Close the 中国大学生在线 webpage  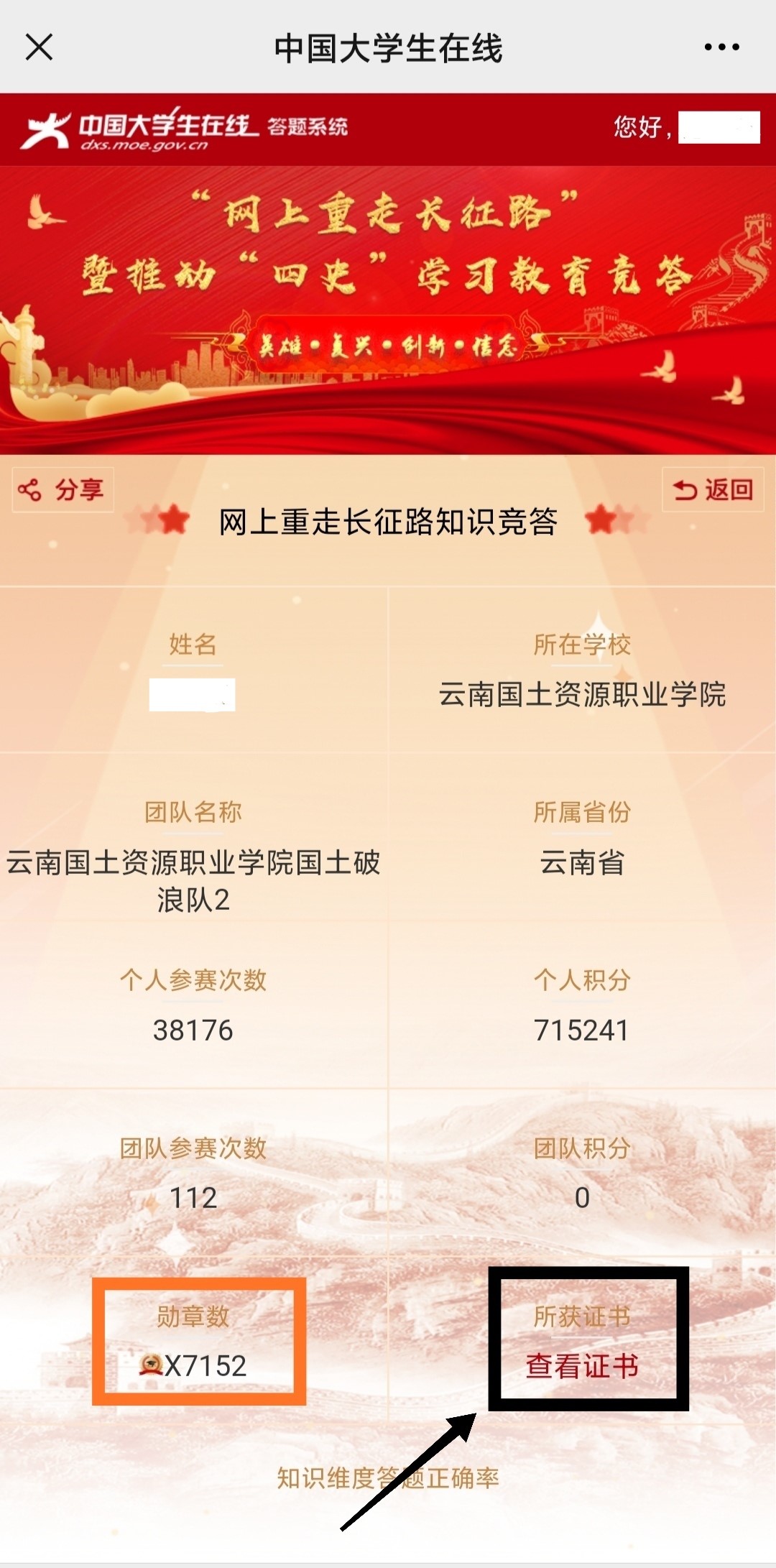[x=39, y=47]
